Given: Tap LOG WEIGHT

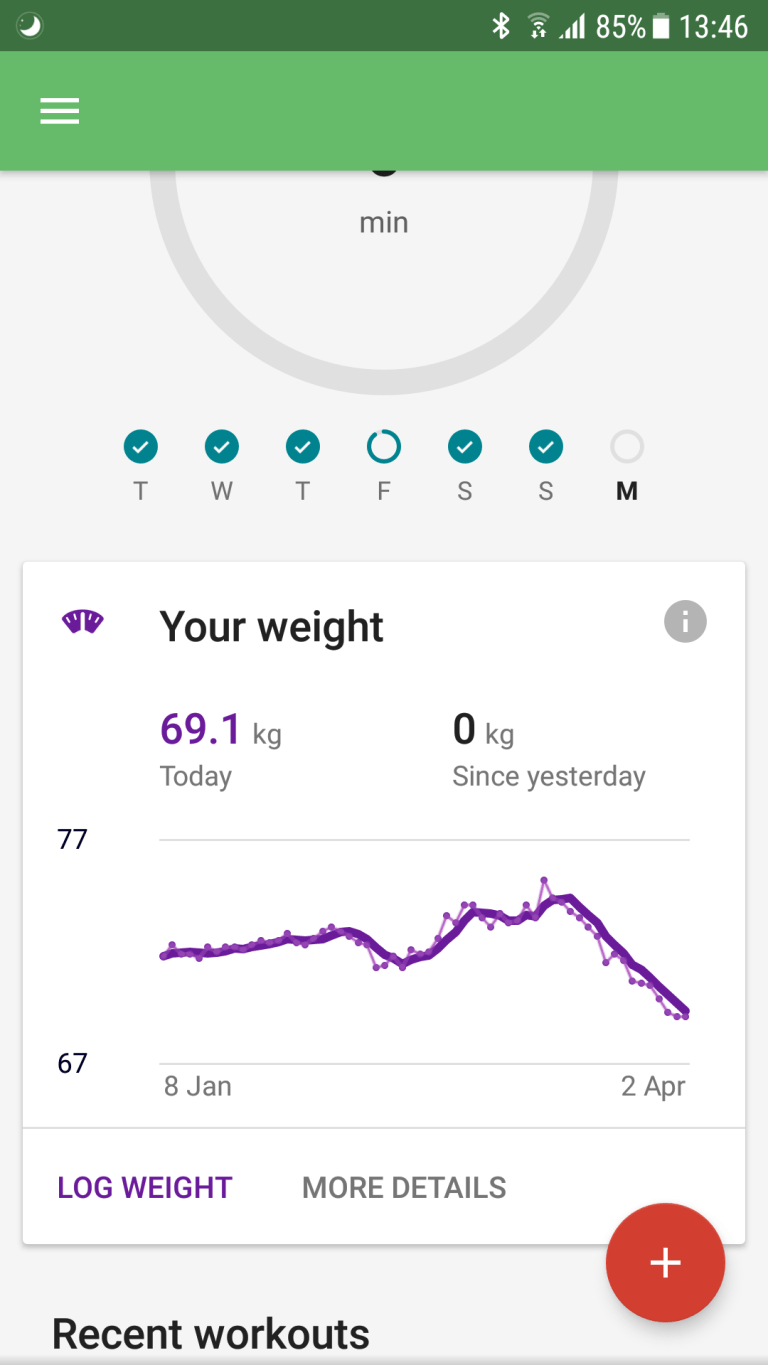Looking at the screenshot, I should coord(145,1187).
